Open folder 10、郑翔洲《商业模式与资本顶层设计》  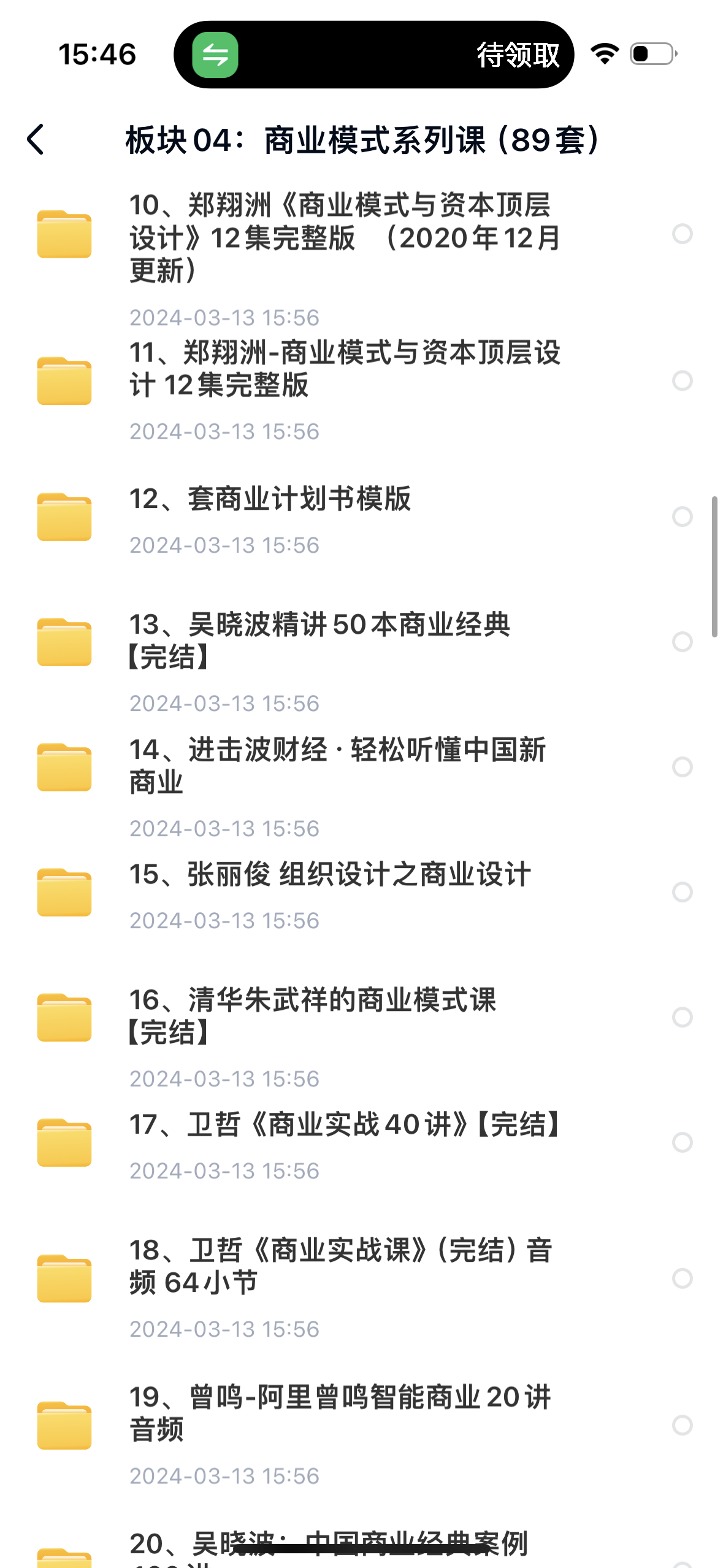coord(343,237)
